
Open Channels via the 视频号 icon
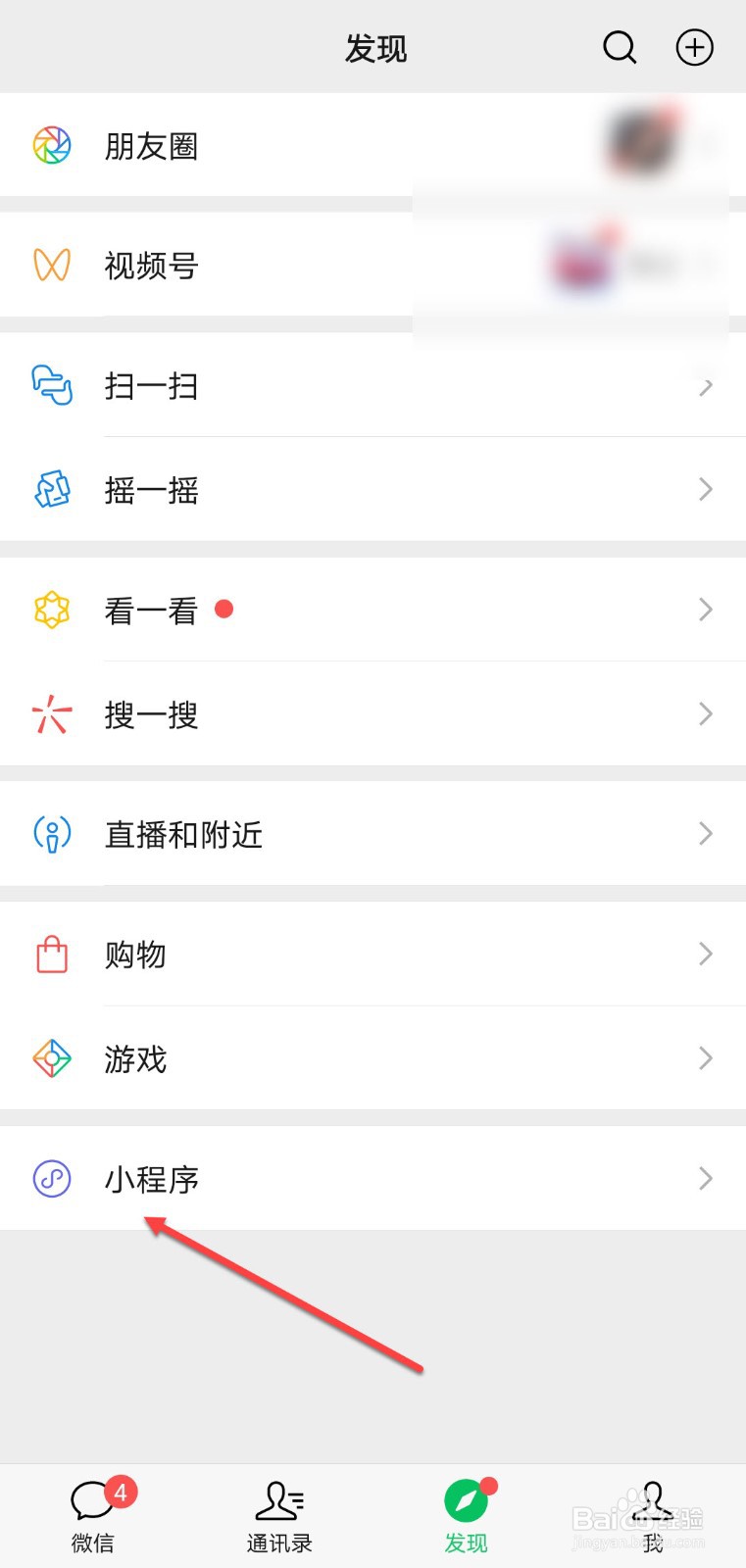(51, 266)
